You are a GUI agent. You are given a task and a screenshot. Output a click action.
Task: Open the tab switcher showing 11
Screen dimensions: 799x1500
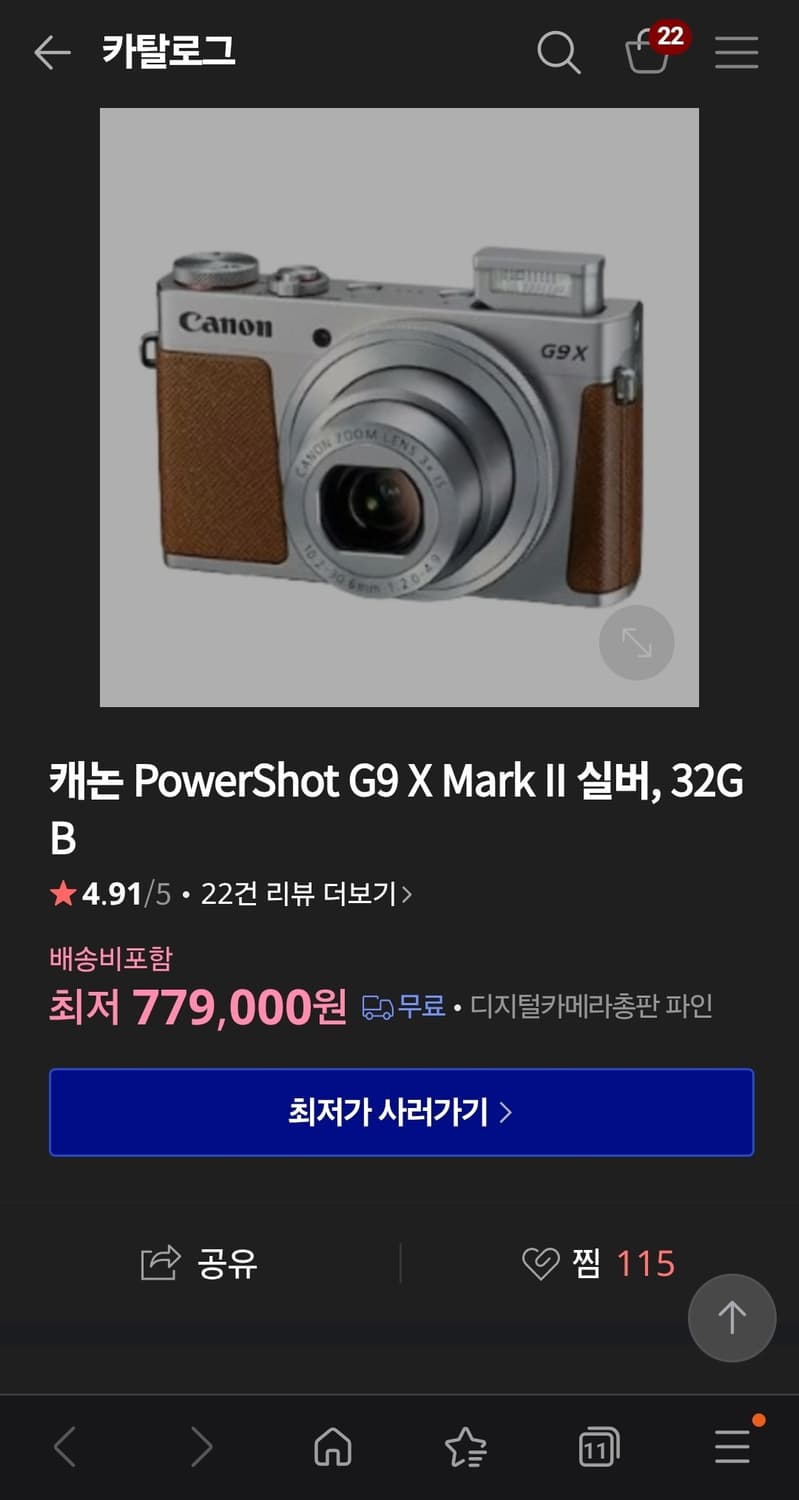pyautogui.click(x=598, y=1446)
